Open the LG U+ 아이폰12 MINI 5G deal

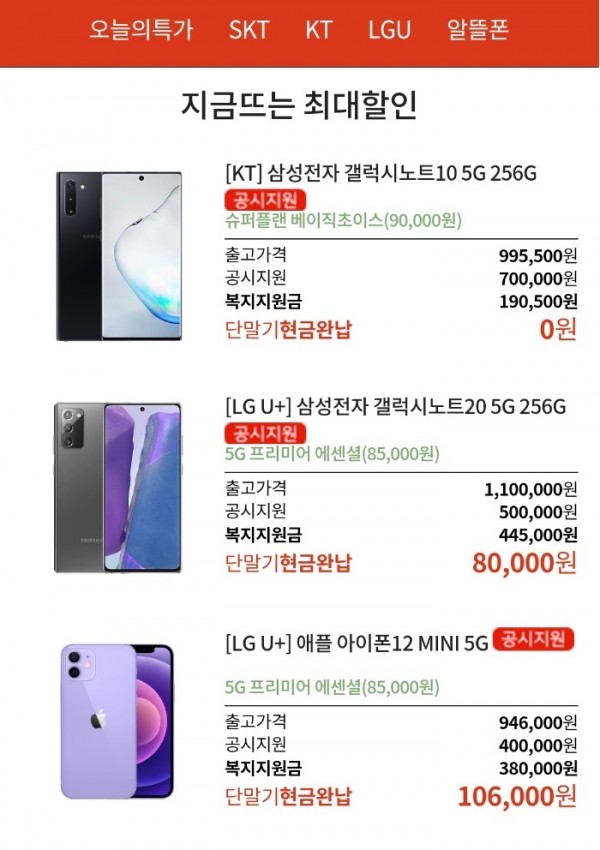click(357, 645)
